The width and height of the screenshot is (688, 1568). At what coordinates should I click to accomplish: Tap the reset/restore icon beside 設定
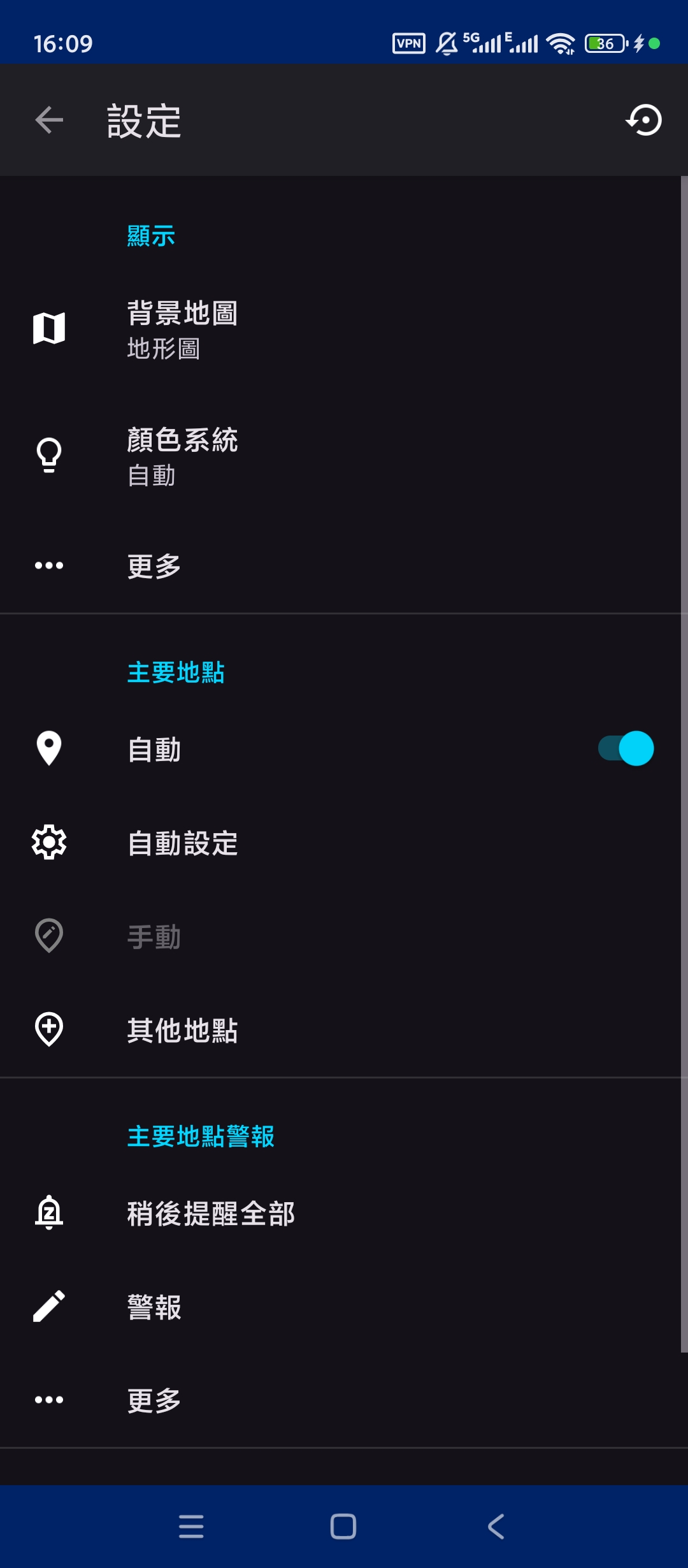[x=645, y=120]
